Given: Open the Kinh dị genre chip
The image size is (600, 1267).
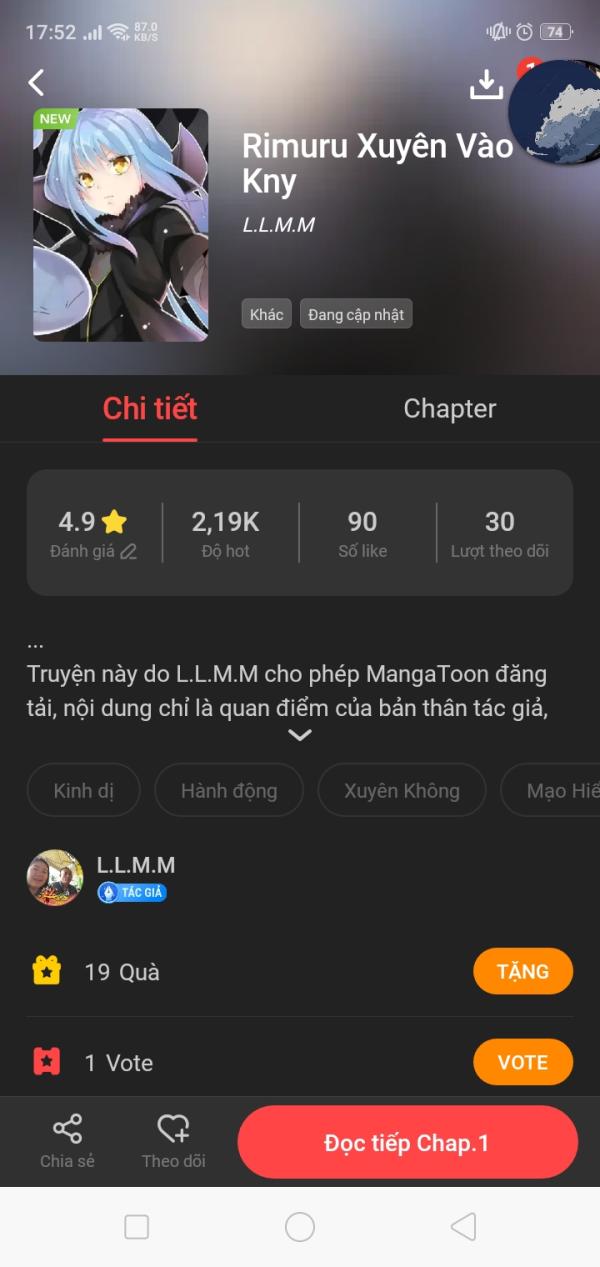Looking at the screenshot, I should tap(84, 791).
